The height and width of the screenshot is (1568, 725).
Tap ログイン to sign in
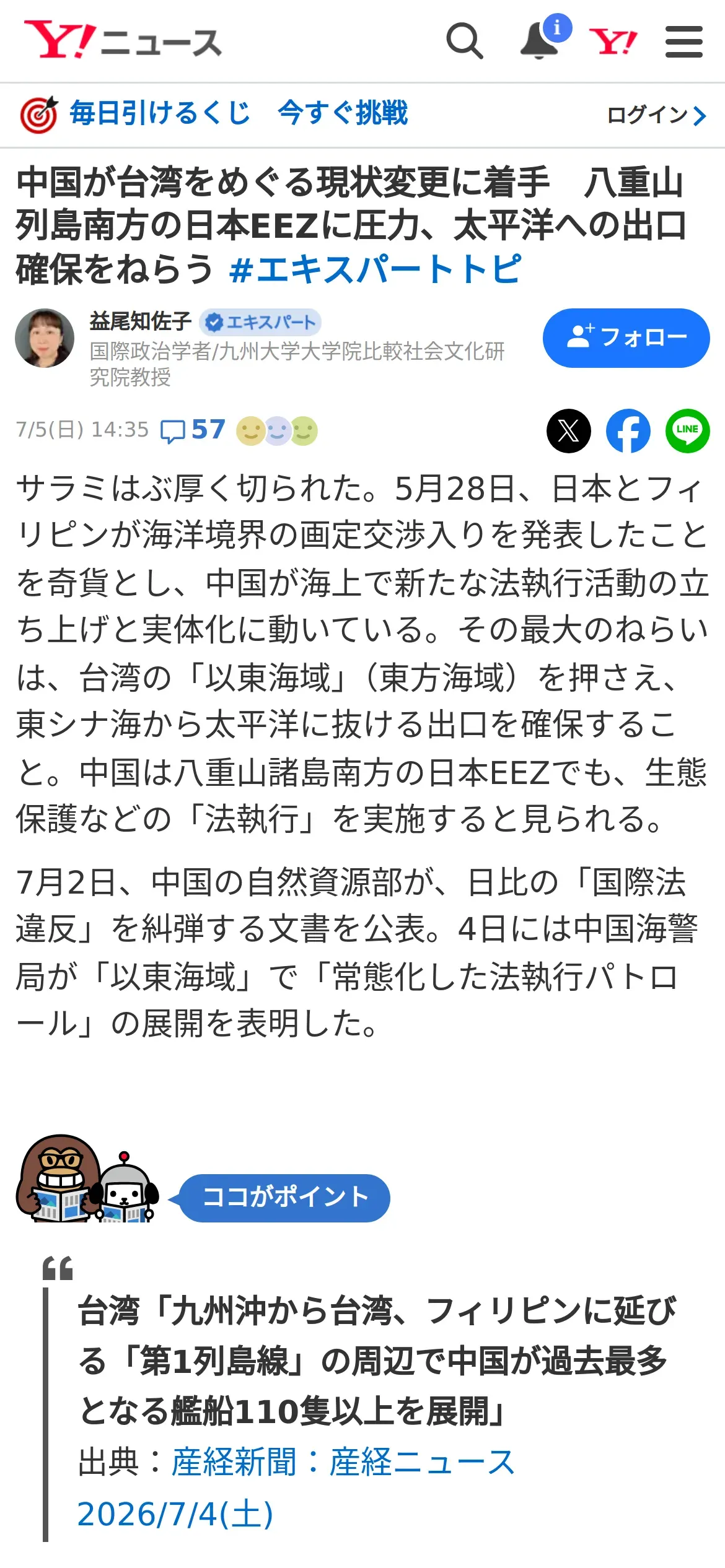(x=656, y=115)
